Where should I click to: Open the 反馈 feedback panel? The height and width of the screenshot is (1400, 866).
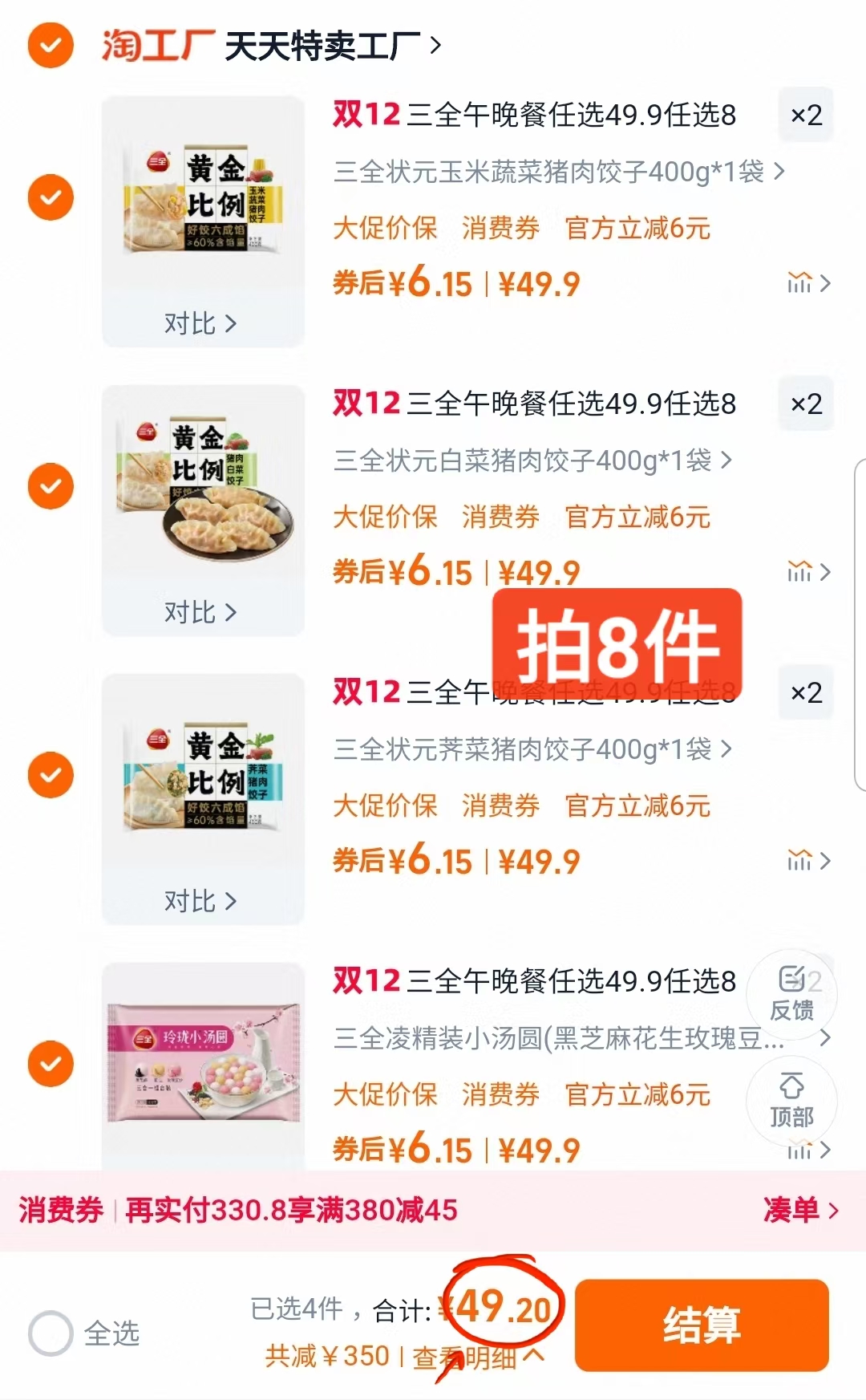pos(792,995)
